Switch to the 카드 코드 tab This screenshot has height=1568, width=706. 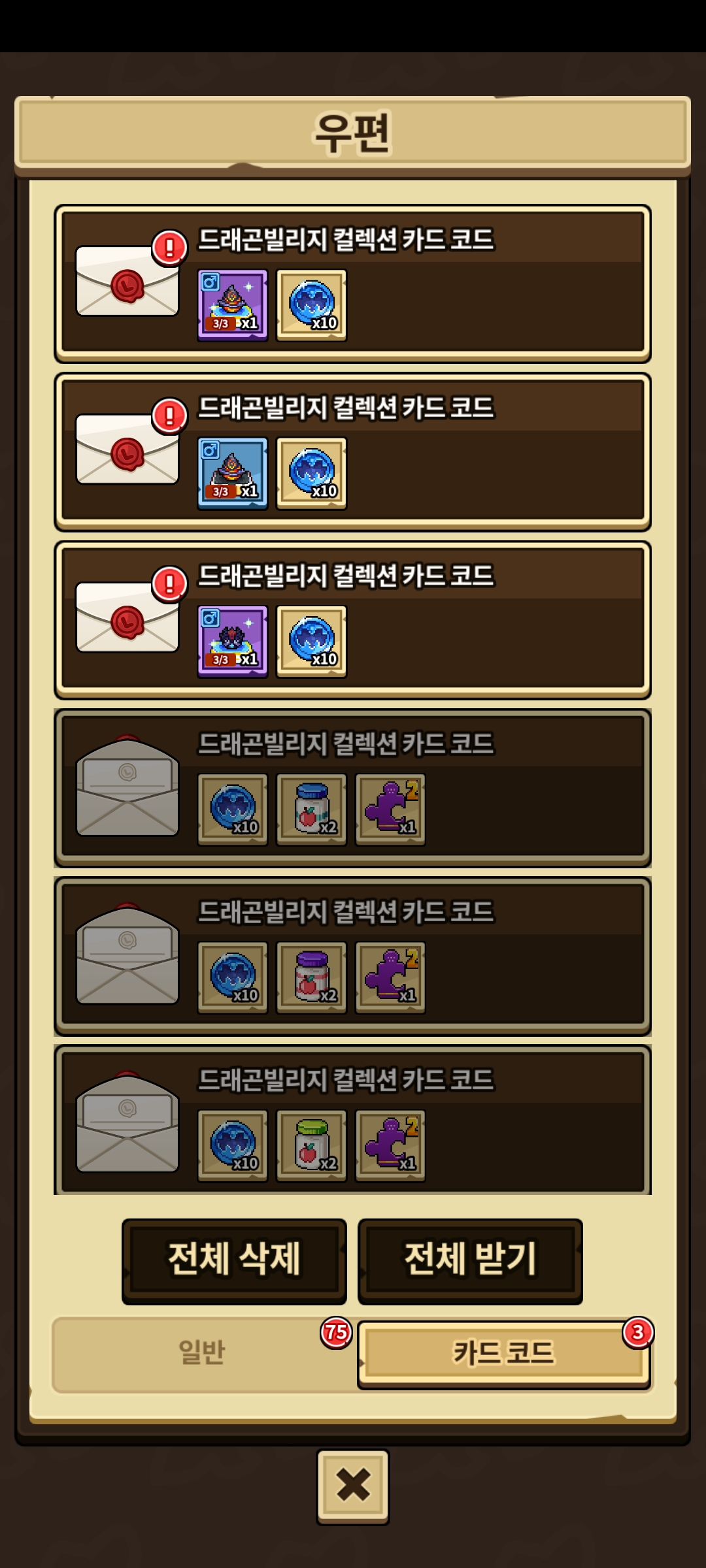point(503,1352)
